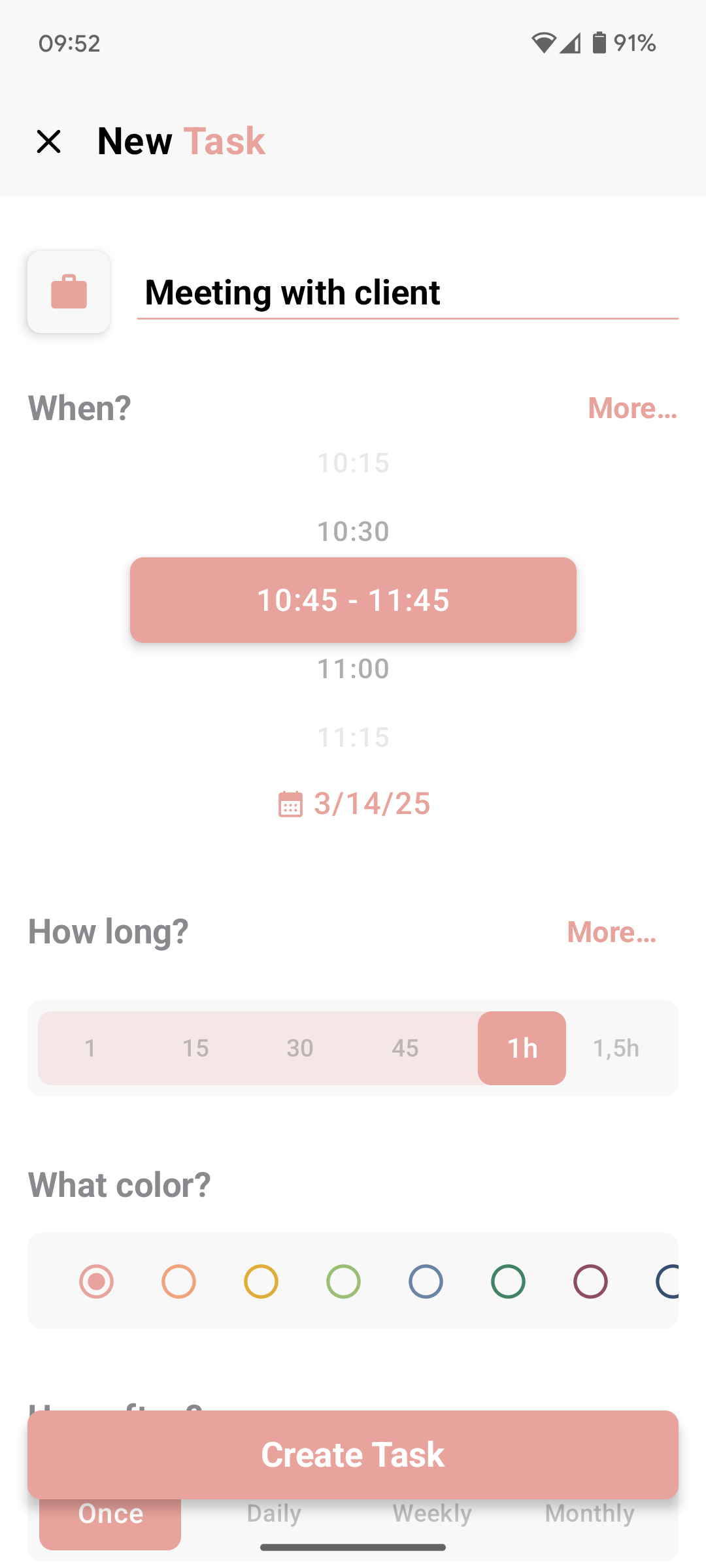Set duration to 1 minute
Viewport: 706px width, 1568px height.
coord(90,1048)
